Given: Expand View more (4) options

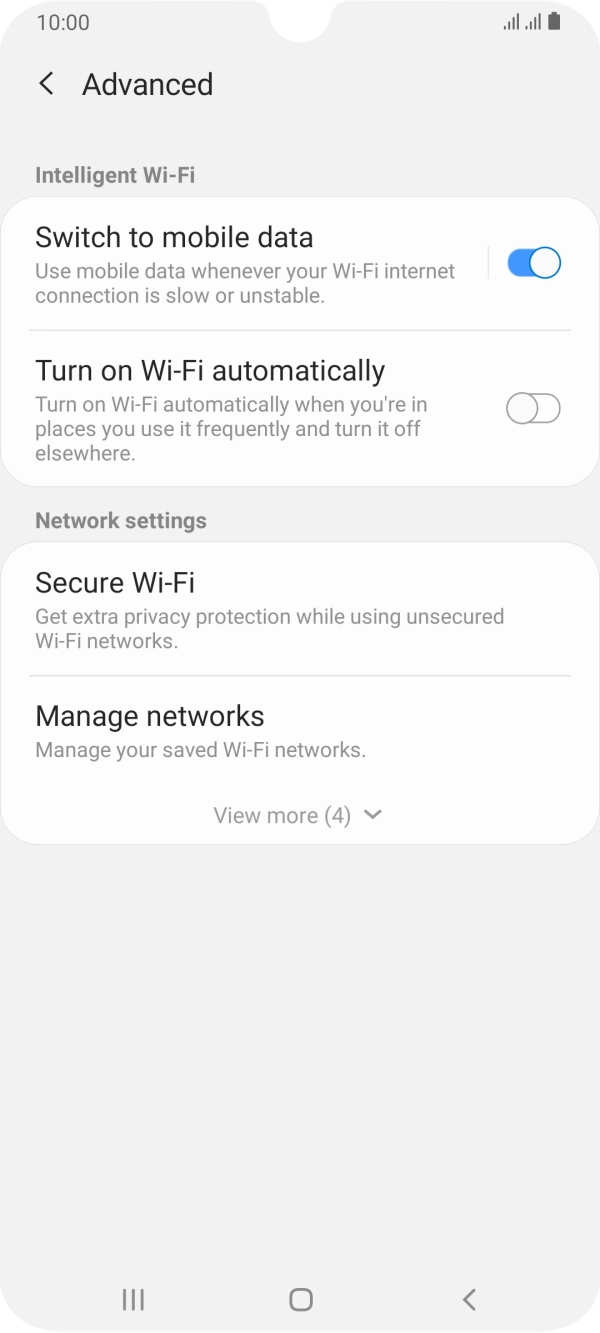Looking at the screenshot, I should [x=298, y=816].
